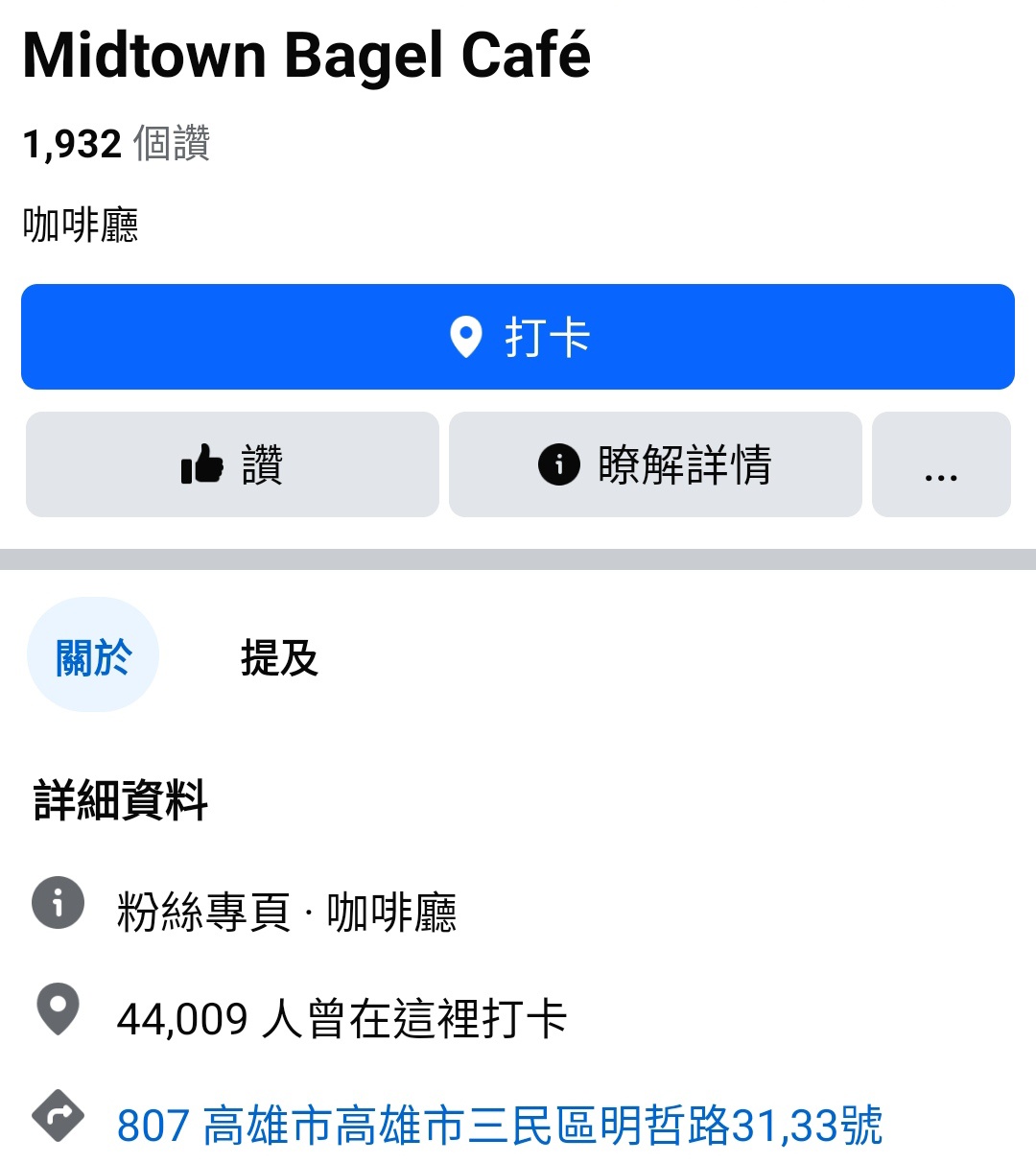1036x1163 pixels.
Task: Open the three-dot more options button
Action: (x=941, y=464)
